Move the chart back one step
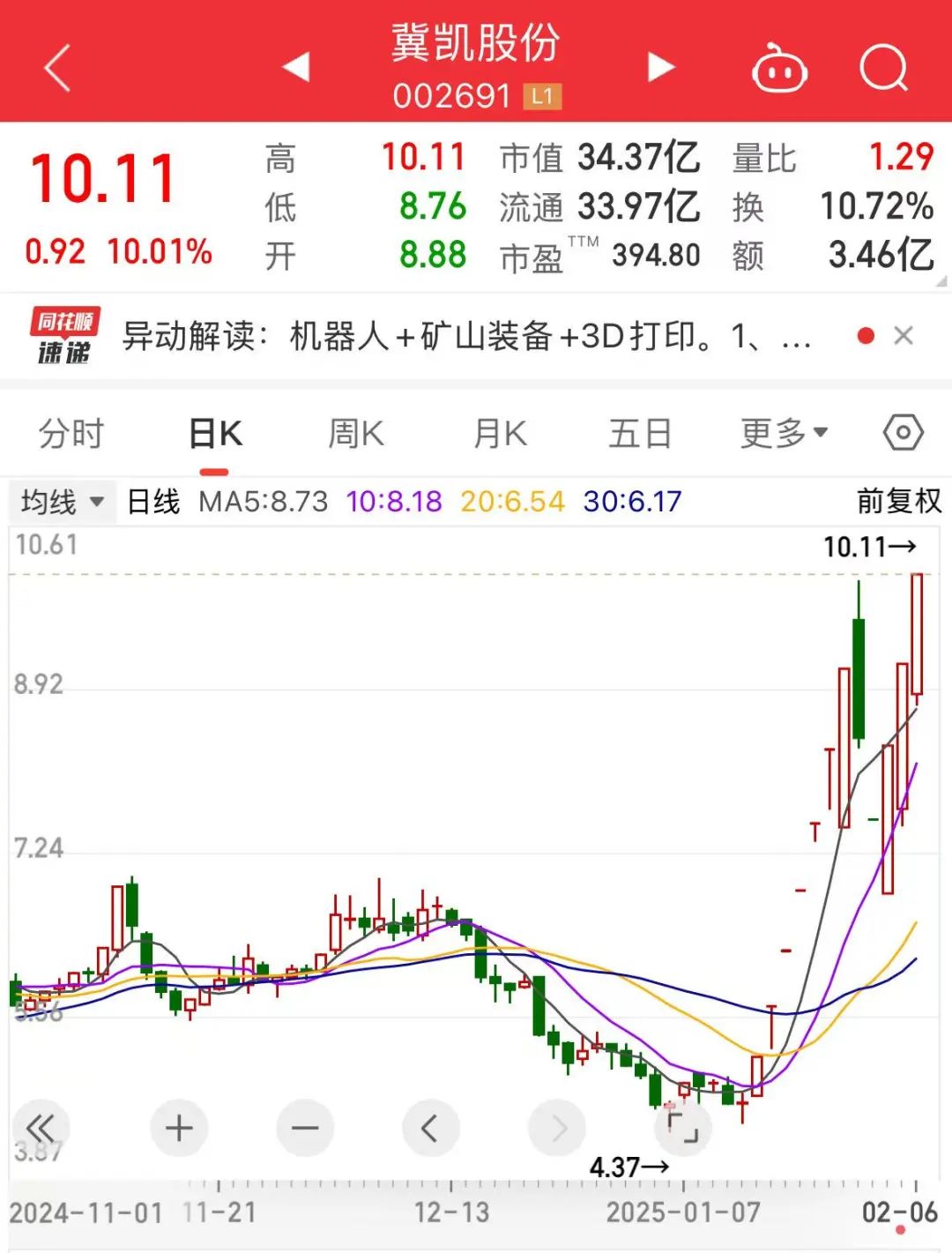 coord(429,1128)
